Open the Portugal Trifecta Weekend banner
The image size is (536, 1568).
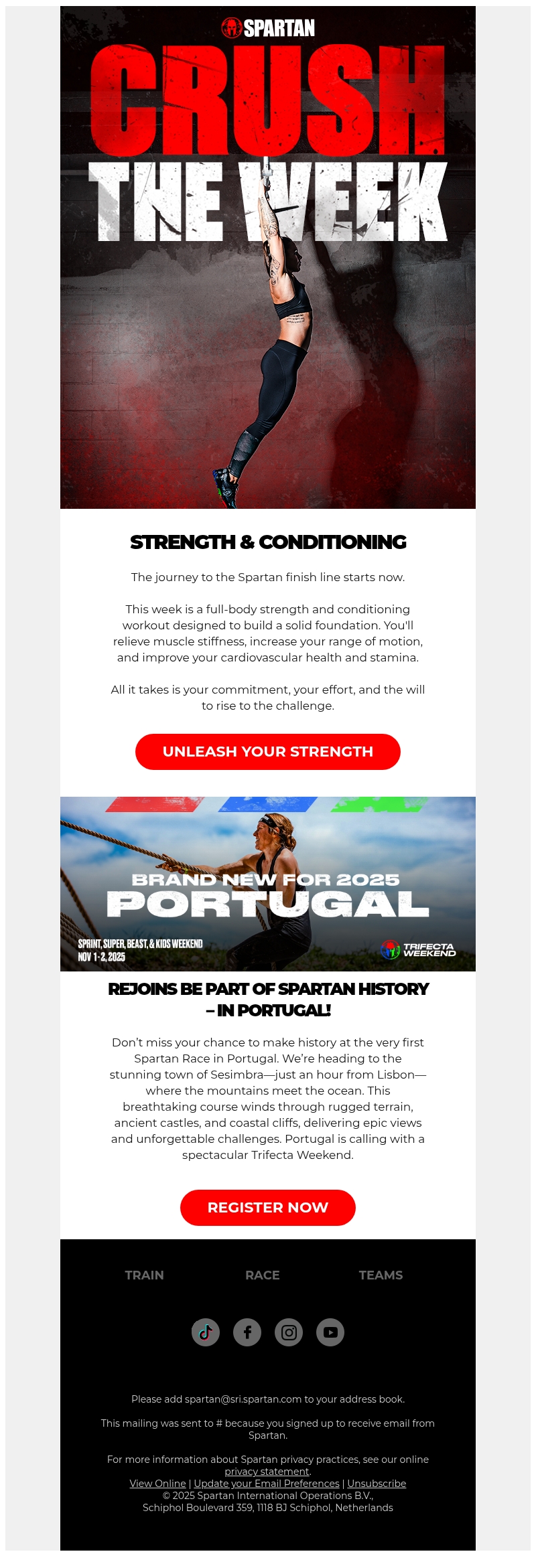point(268,884)
